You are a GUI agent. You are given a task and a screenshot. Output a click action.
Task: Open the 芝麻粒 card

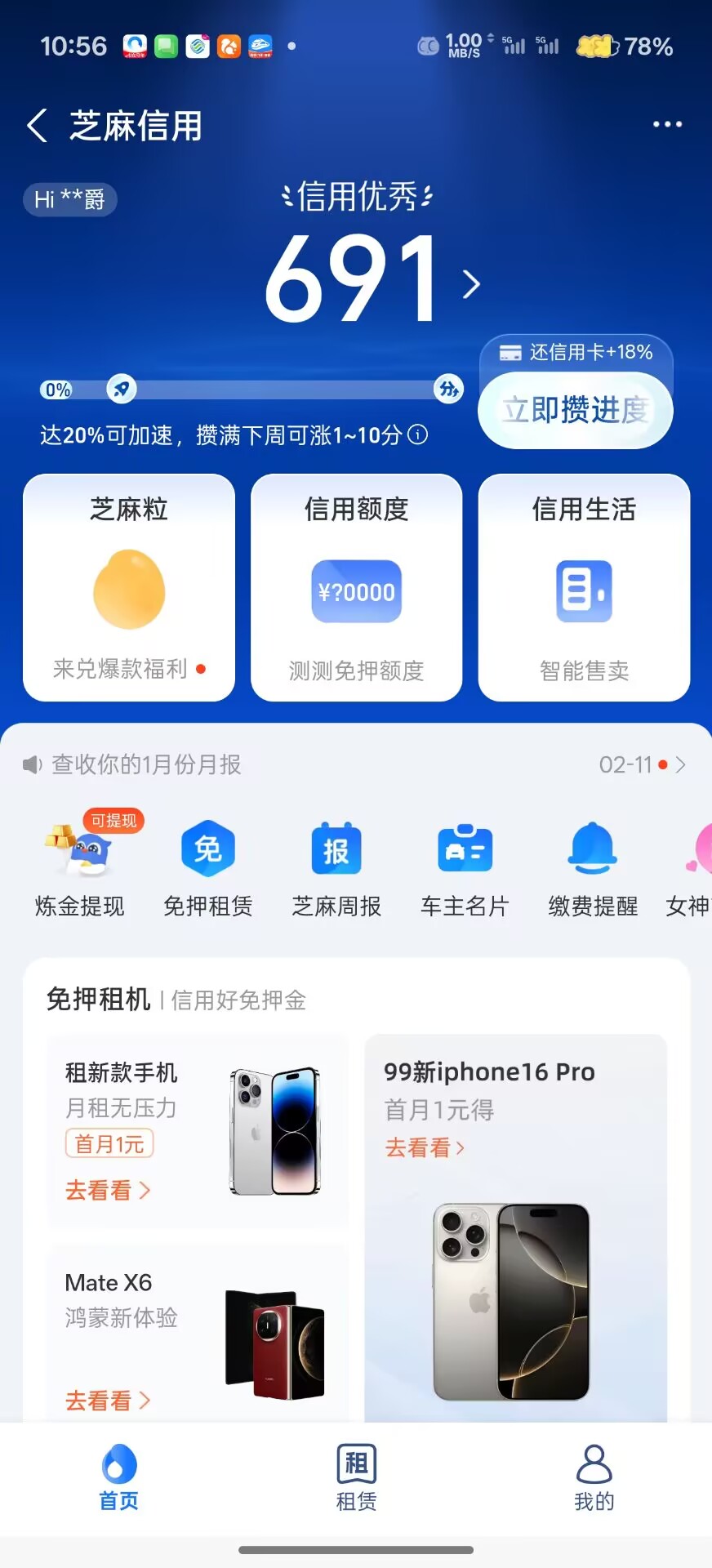point(129,587)
